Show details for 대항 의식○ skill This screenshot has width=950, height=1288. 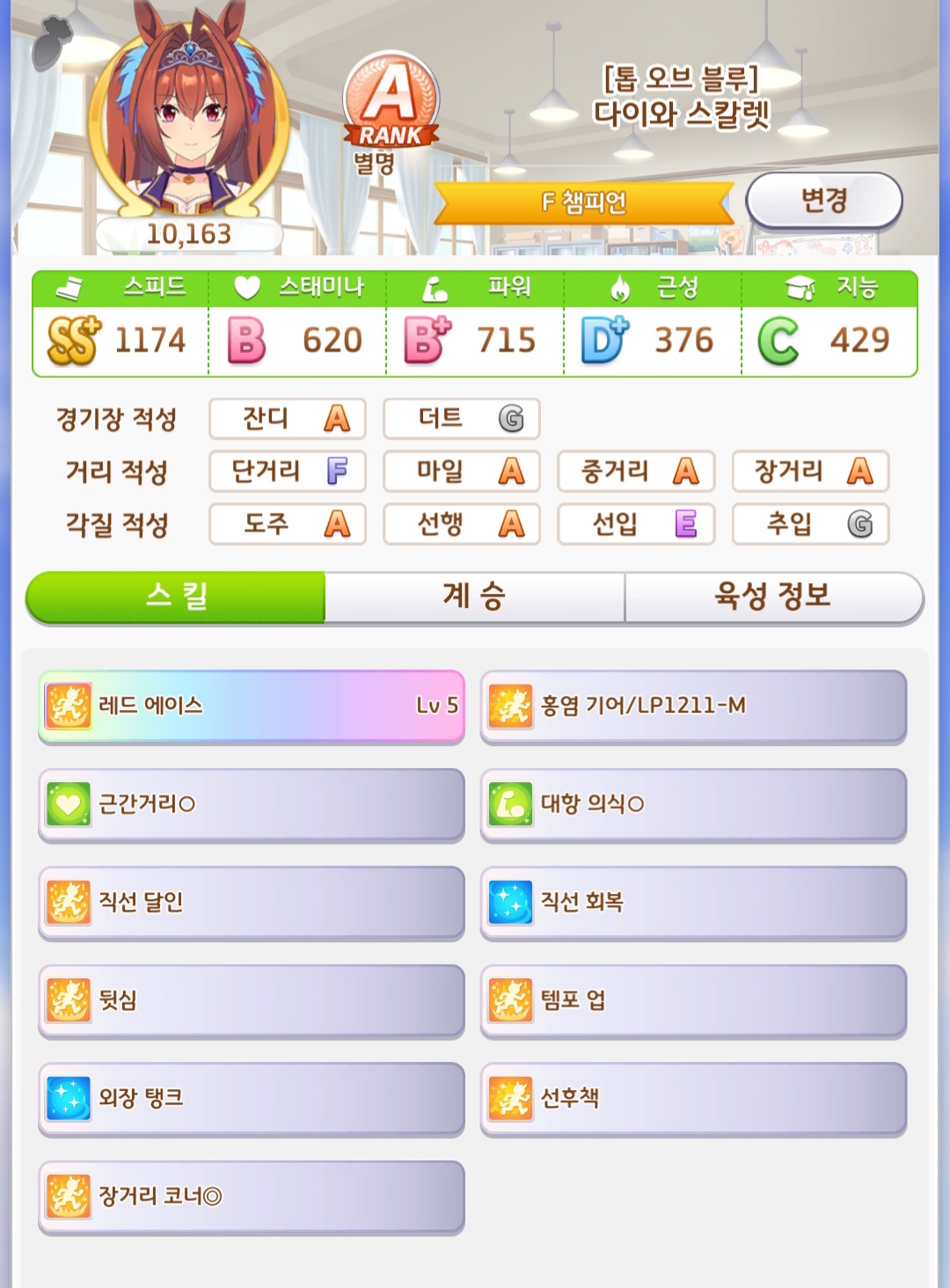tap(693, 804)
